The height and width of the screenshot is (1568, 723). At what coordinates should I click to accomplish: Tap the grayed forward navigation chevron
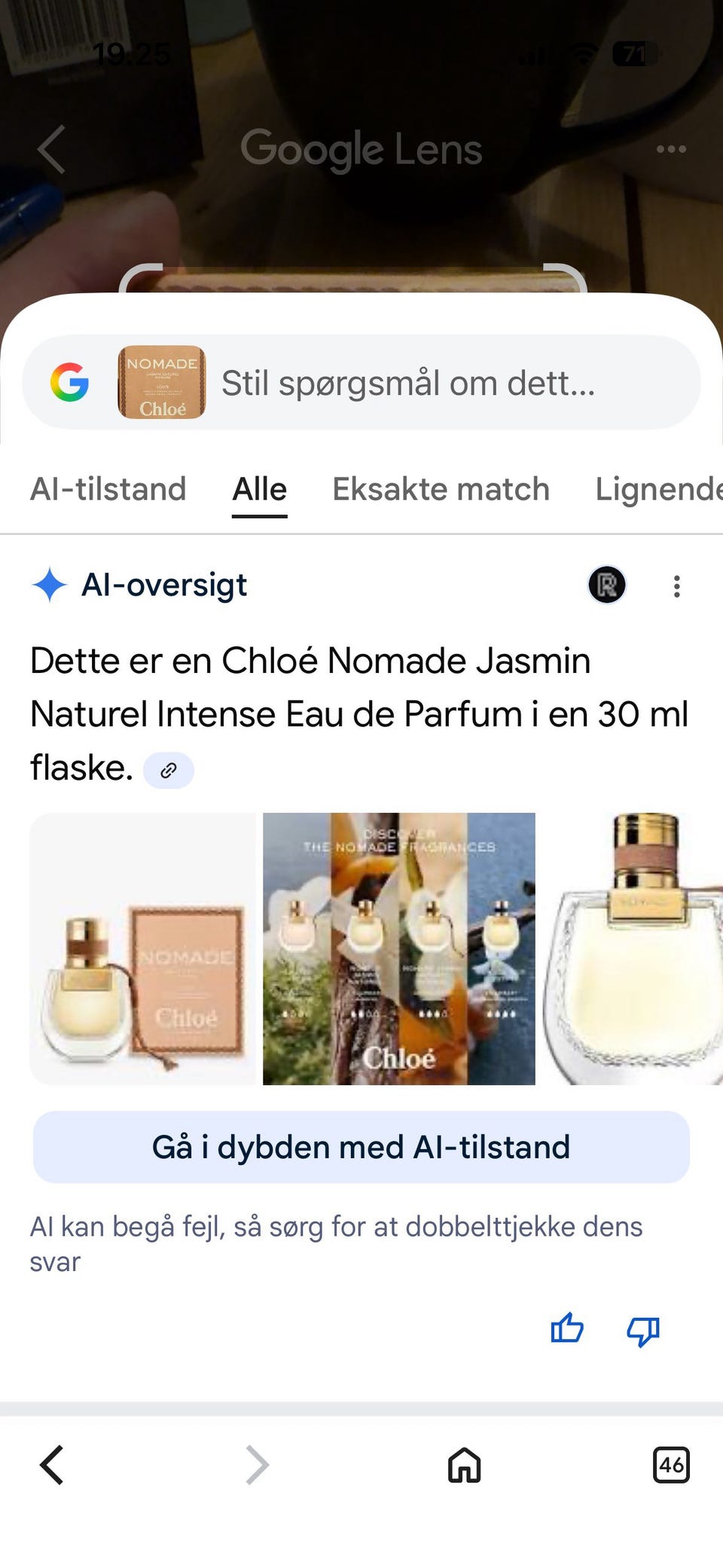tap(257, 1465)
